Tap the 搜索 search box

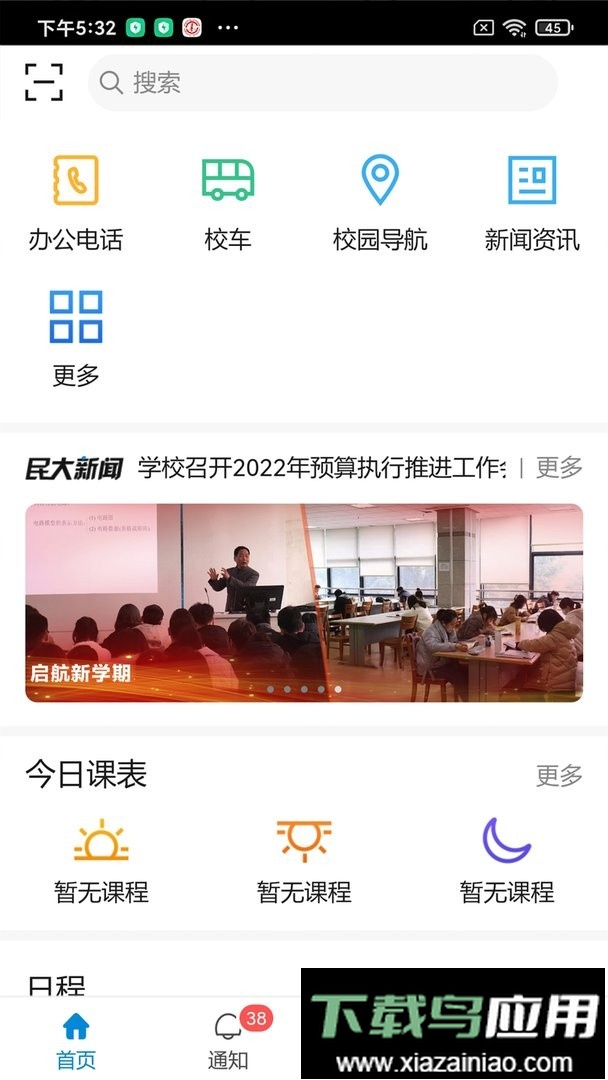point(322,82)
